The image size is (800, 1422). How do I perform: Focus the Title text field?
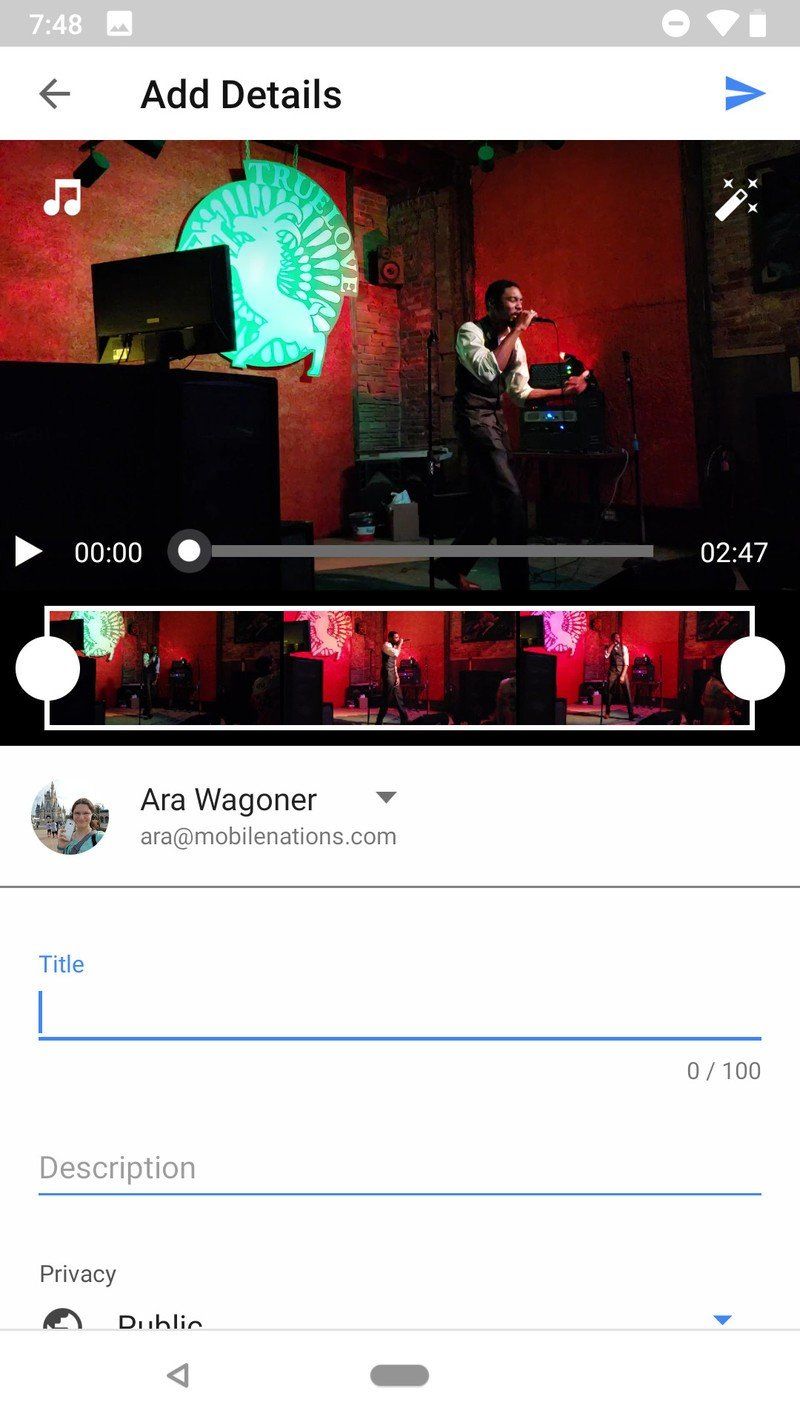pyautogui.click(x=400, y=1013)
